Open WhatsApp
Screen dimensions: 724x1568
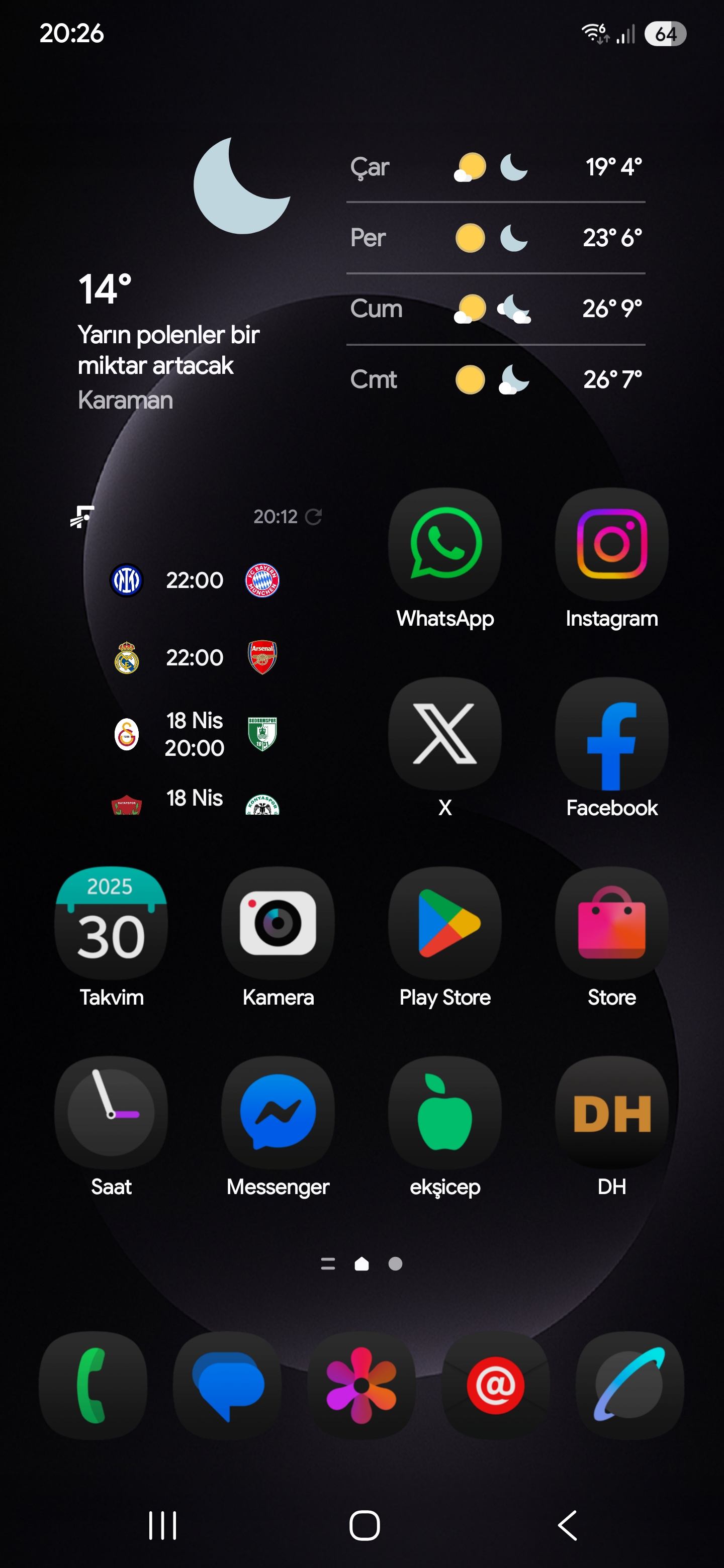tap(445, 544)
